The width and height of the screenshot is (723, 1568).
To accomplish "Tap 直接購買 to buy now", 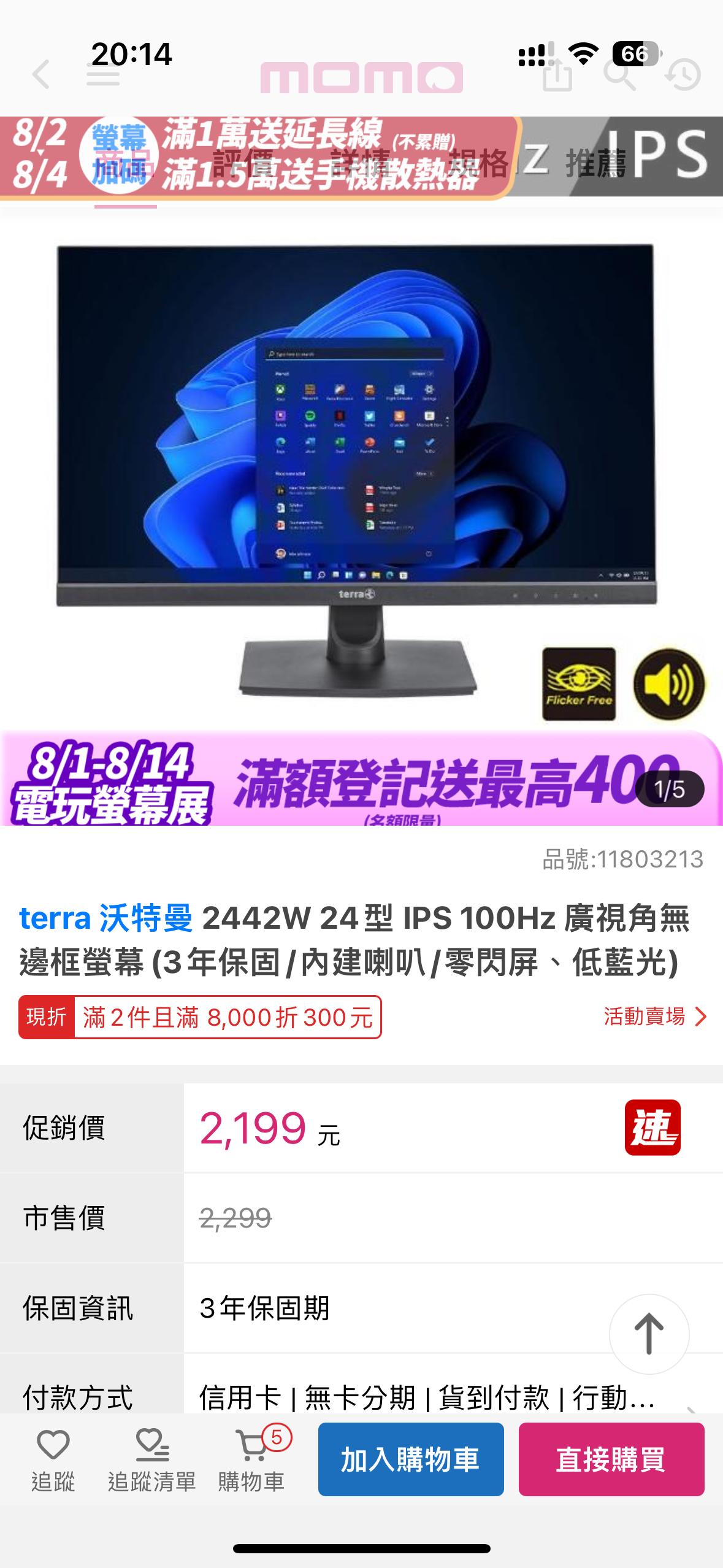I will tap(611, 1459).
